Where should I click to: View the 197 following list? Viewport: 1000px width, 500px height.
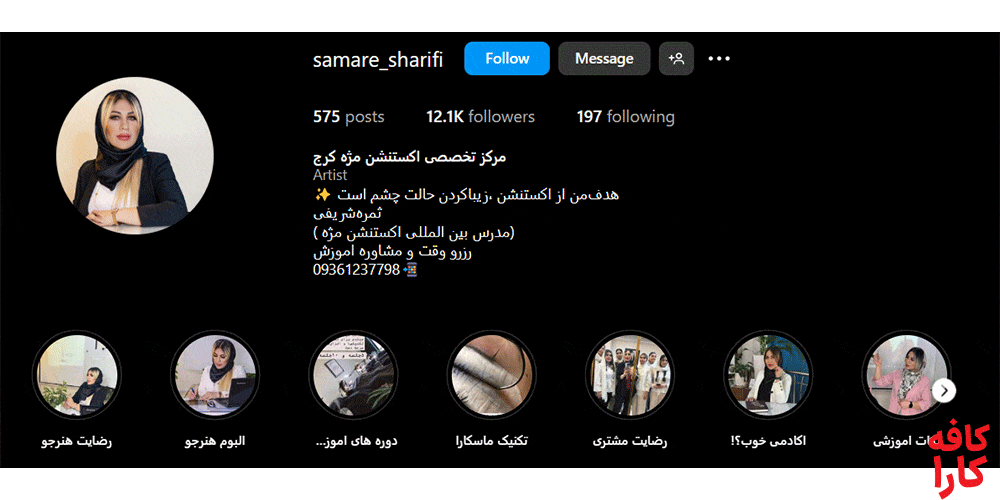click(x=625, y=117)
